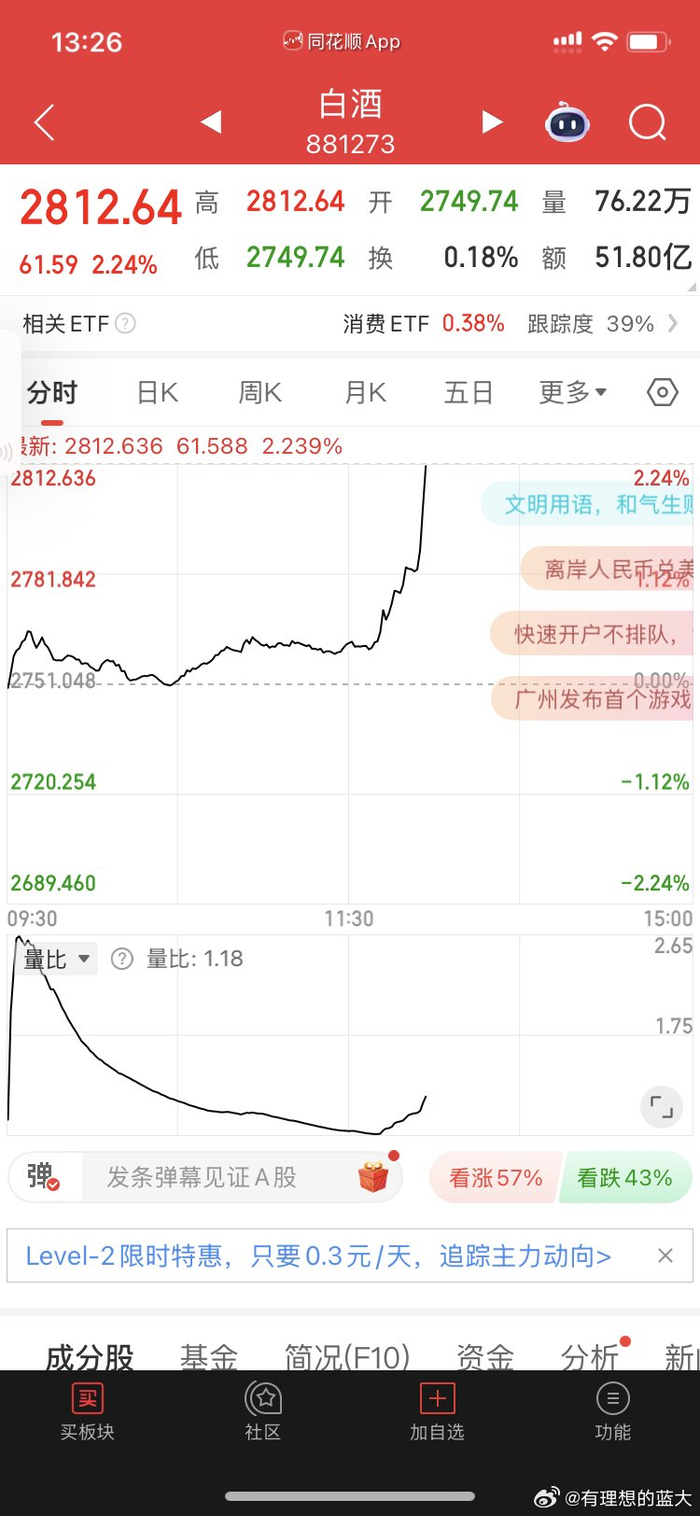
Task: Expand the 更多 chart options dropdown
Action: pos(572,393)
